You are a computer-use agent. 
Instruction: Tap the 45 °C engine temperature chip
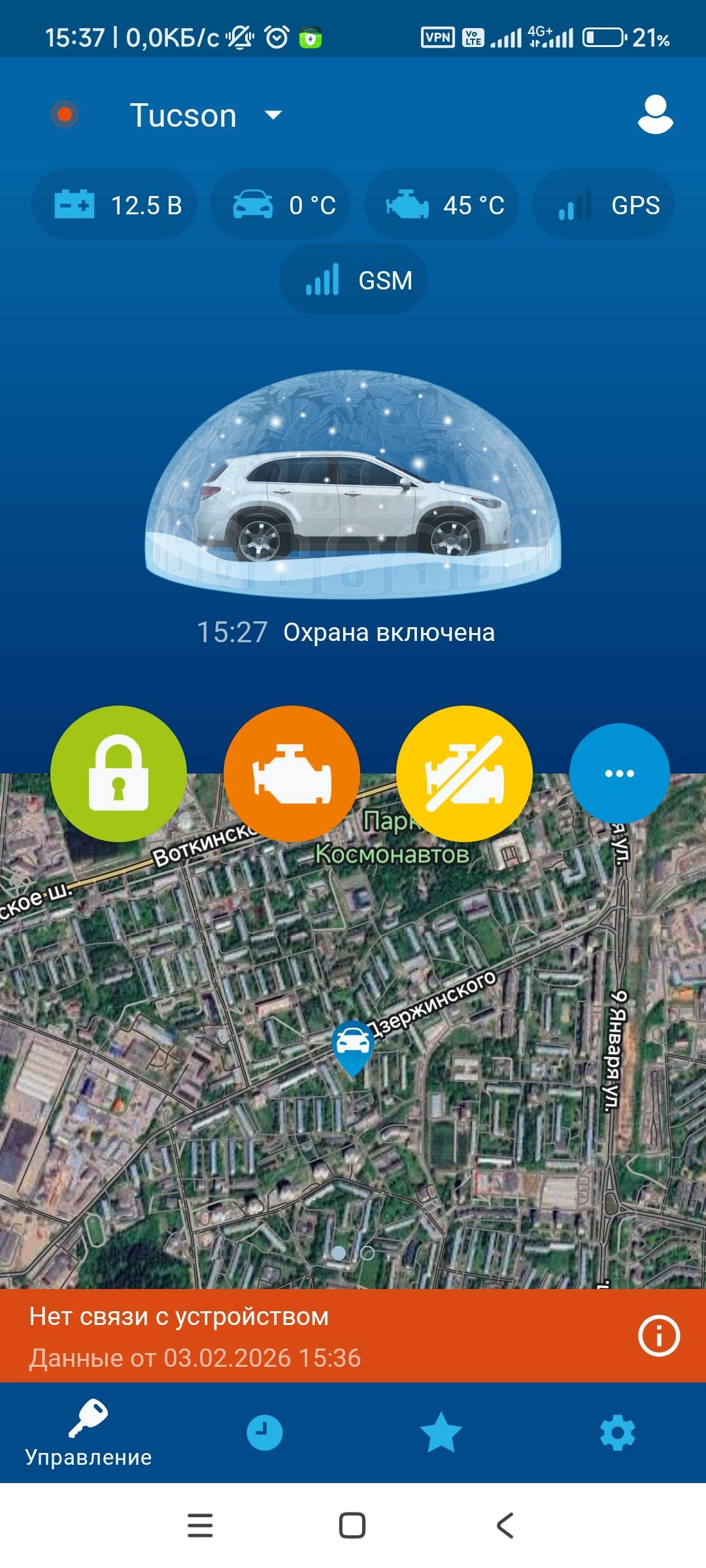coord(441,205)
